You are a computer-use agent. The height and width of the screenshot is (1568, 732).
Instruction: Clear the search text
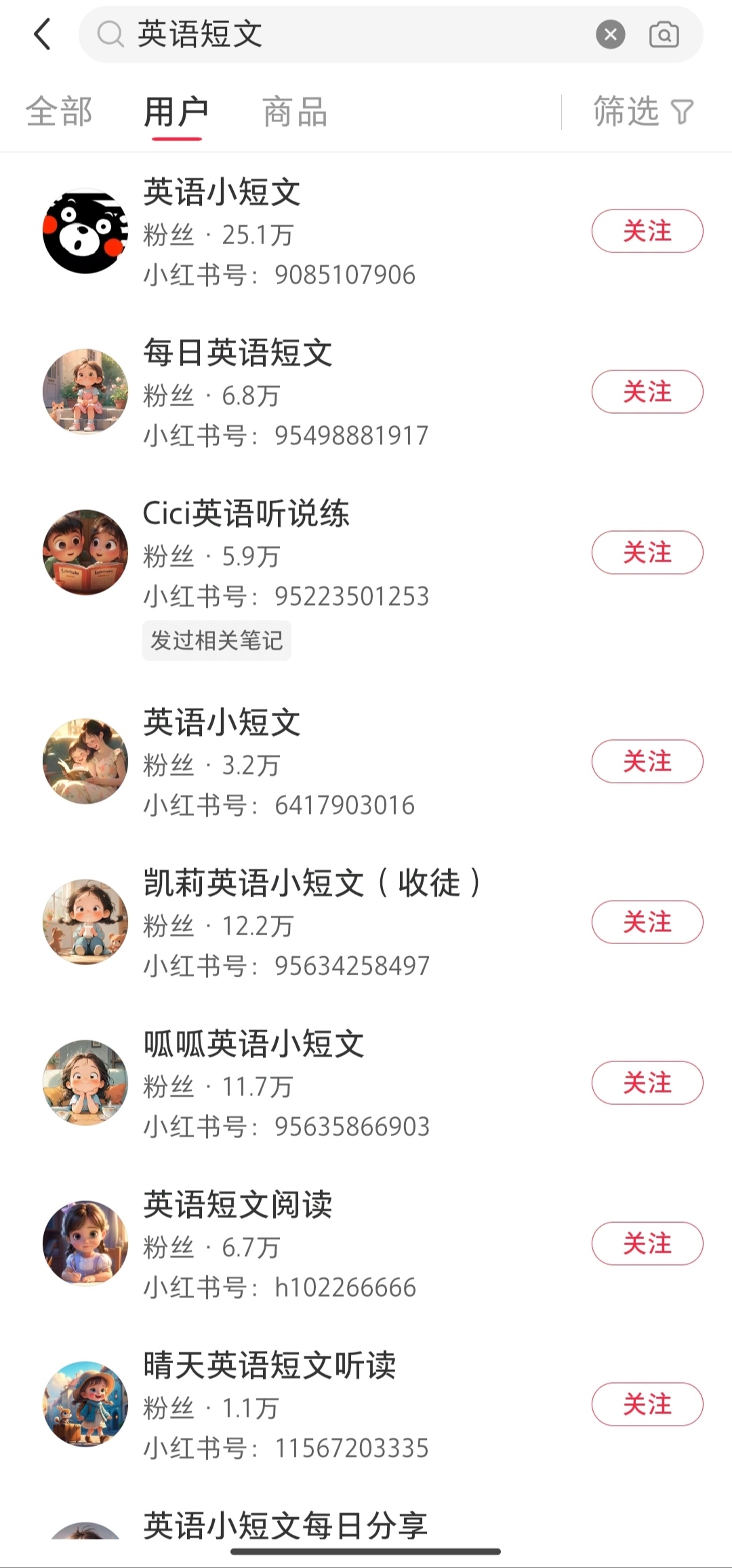point(610,34)
